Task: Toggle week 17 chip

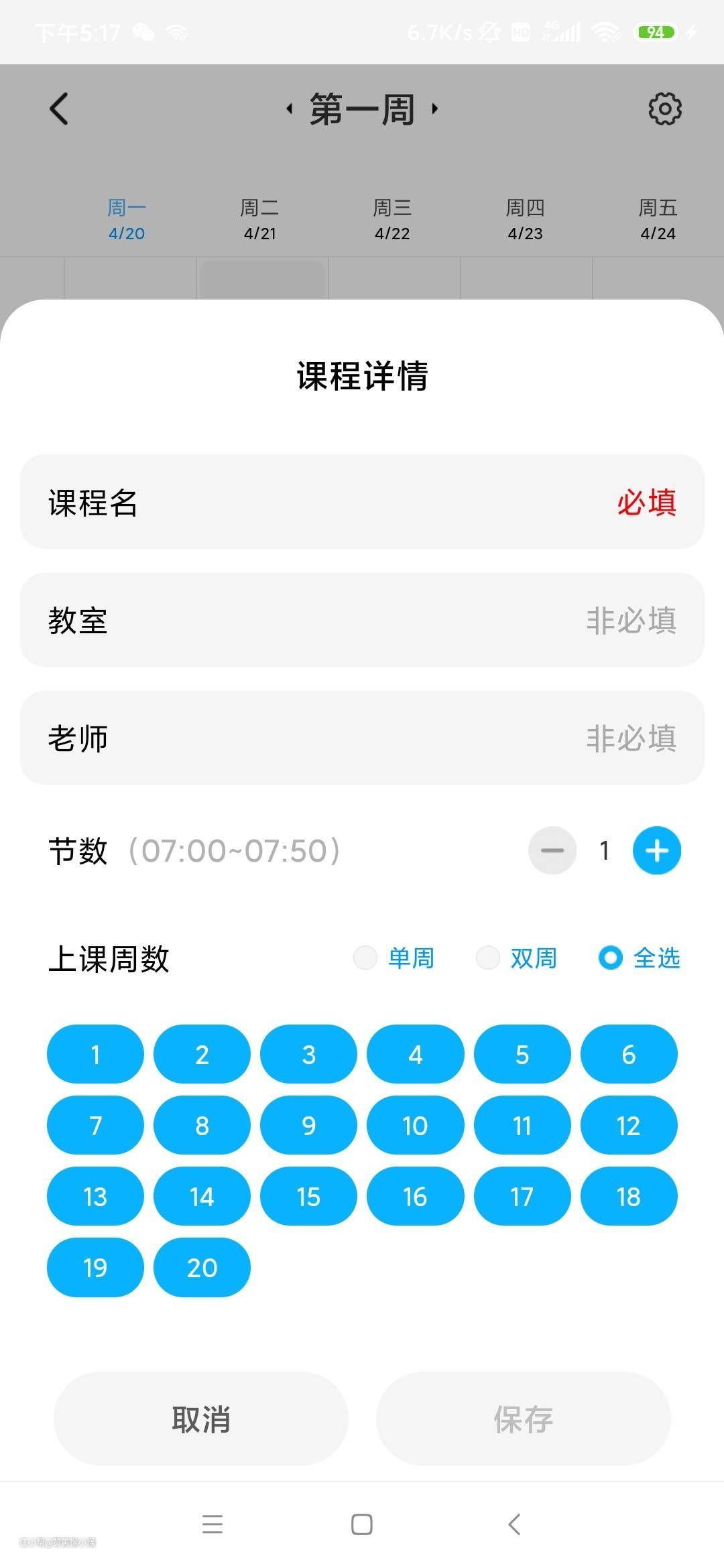Action: [x=522, y=1196]
